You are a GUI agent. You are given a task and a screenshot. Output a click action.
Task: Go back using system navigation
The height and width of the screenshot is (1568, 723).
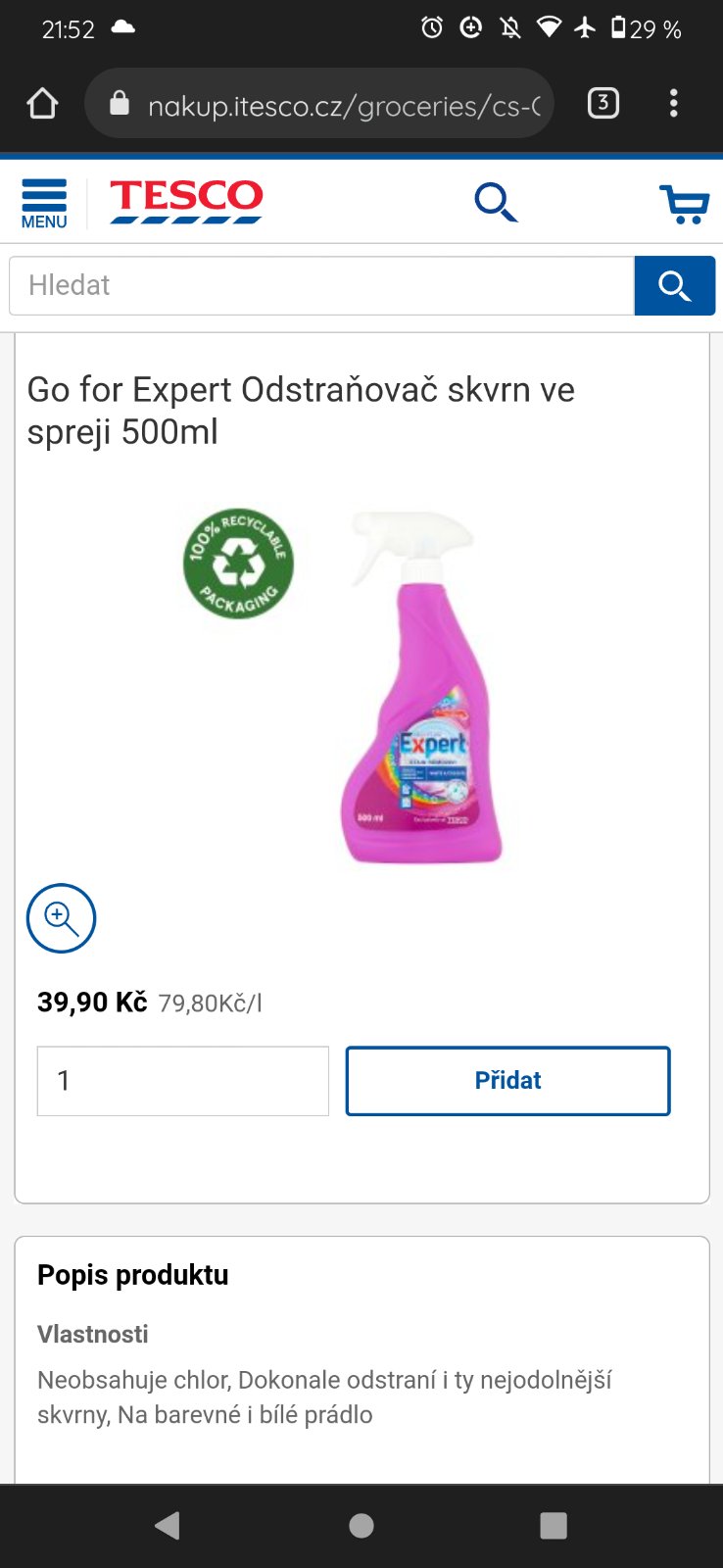[168, 1525]
